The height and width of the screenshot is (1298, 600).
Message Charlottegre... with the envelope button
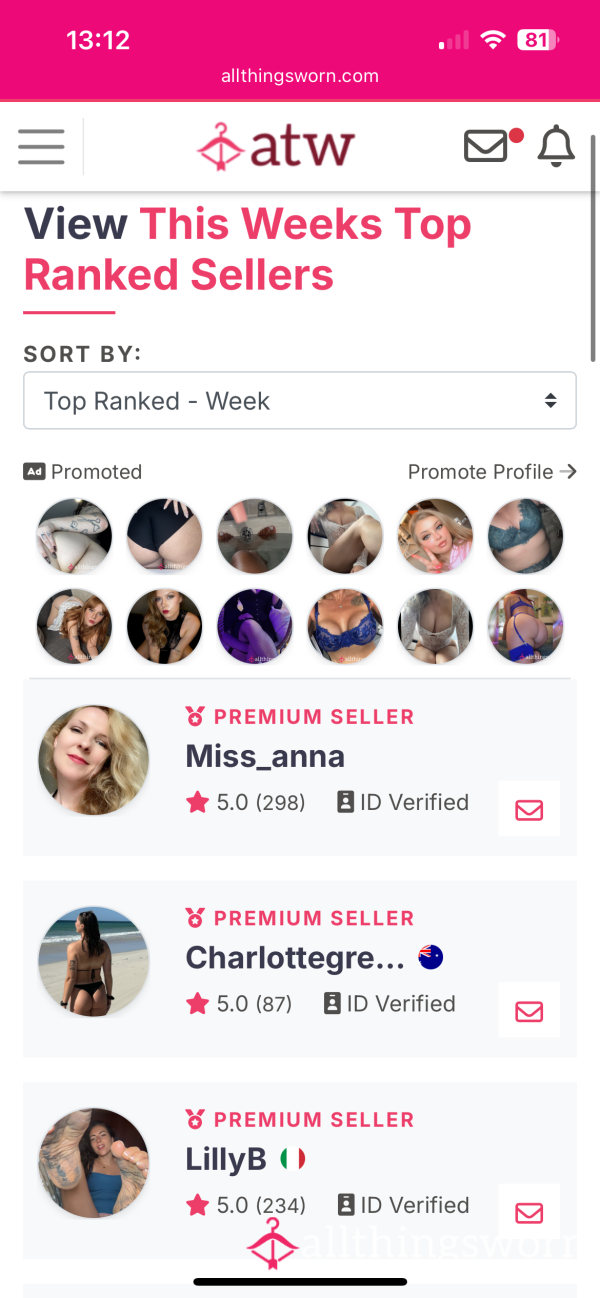click(x=529, y=1011)
